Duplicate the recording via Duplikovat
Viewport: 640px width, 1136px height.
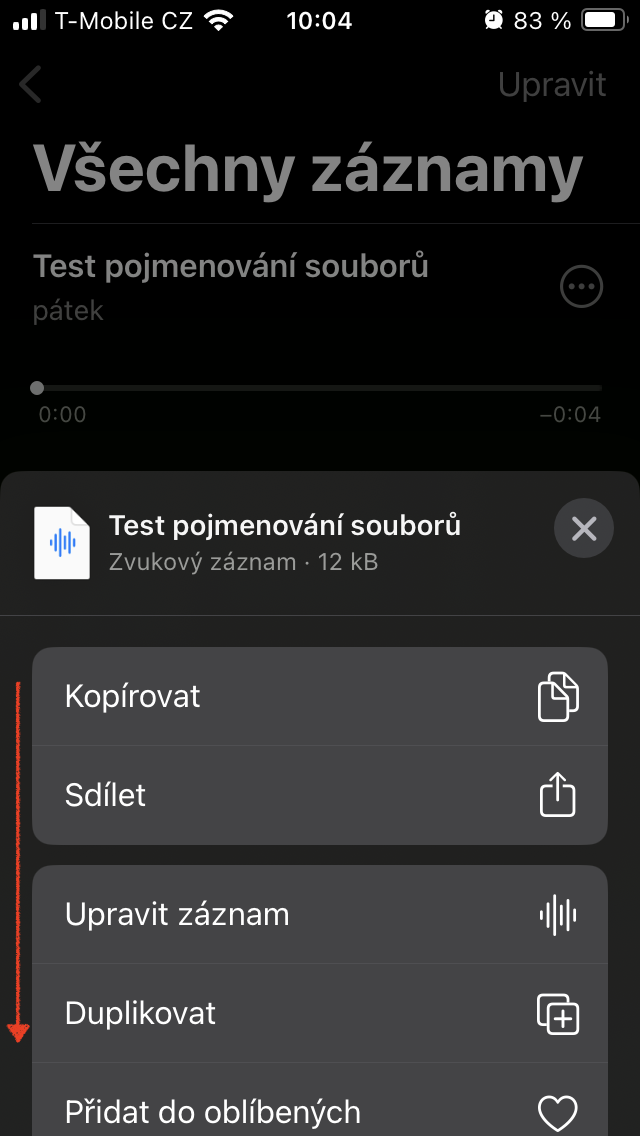coord(320,1014)
